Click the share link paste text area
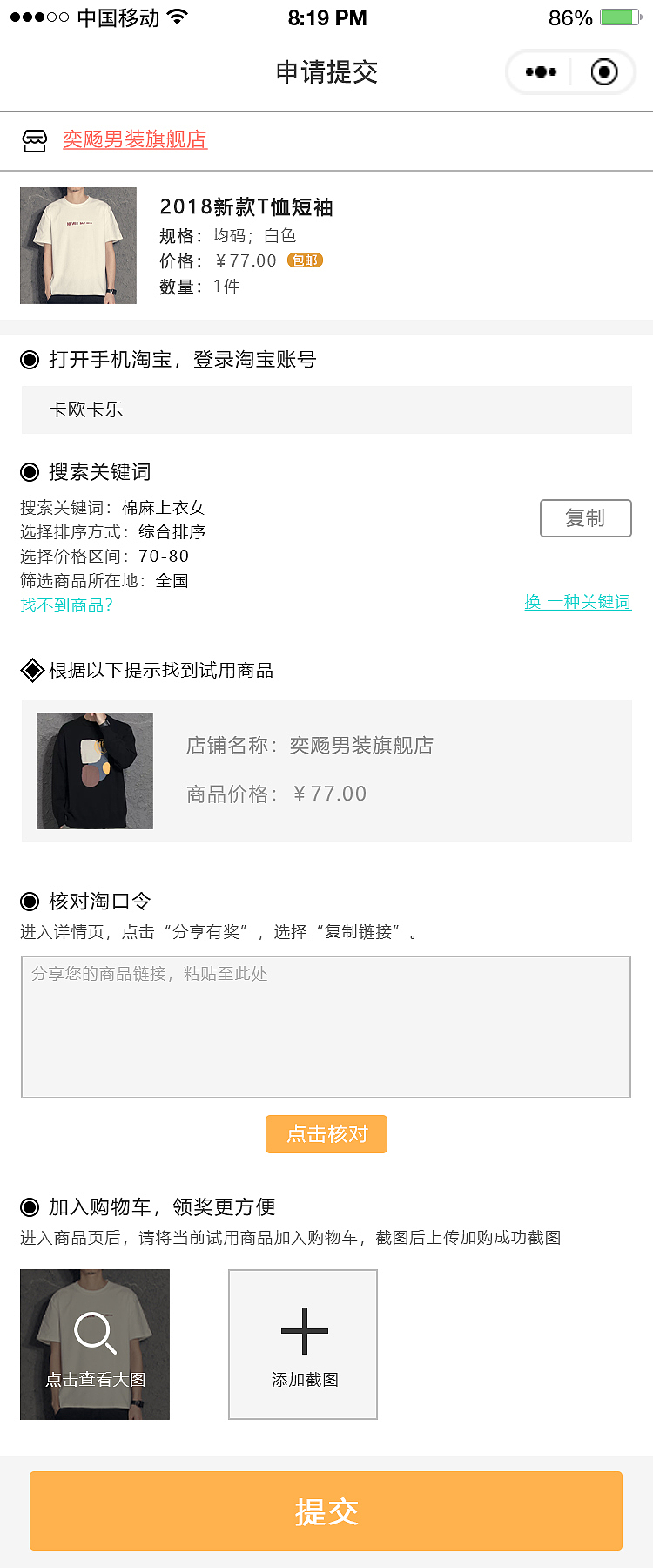Screen dimensions: 653x1568 [x=326, y=1026]
